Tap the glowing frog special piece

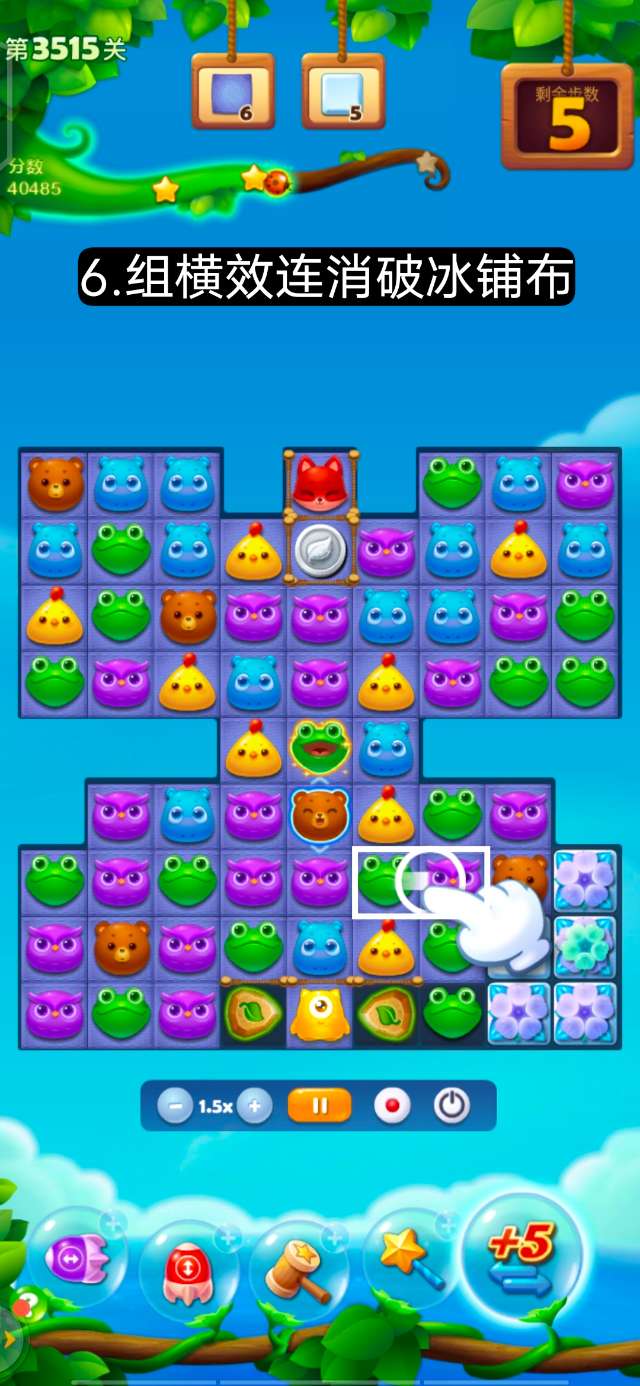click(320, 747)
